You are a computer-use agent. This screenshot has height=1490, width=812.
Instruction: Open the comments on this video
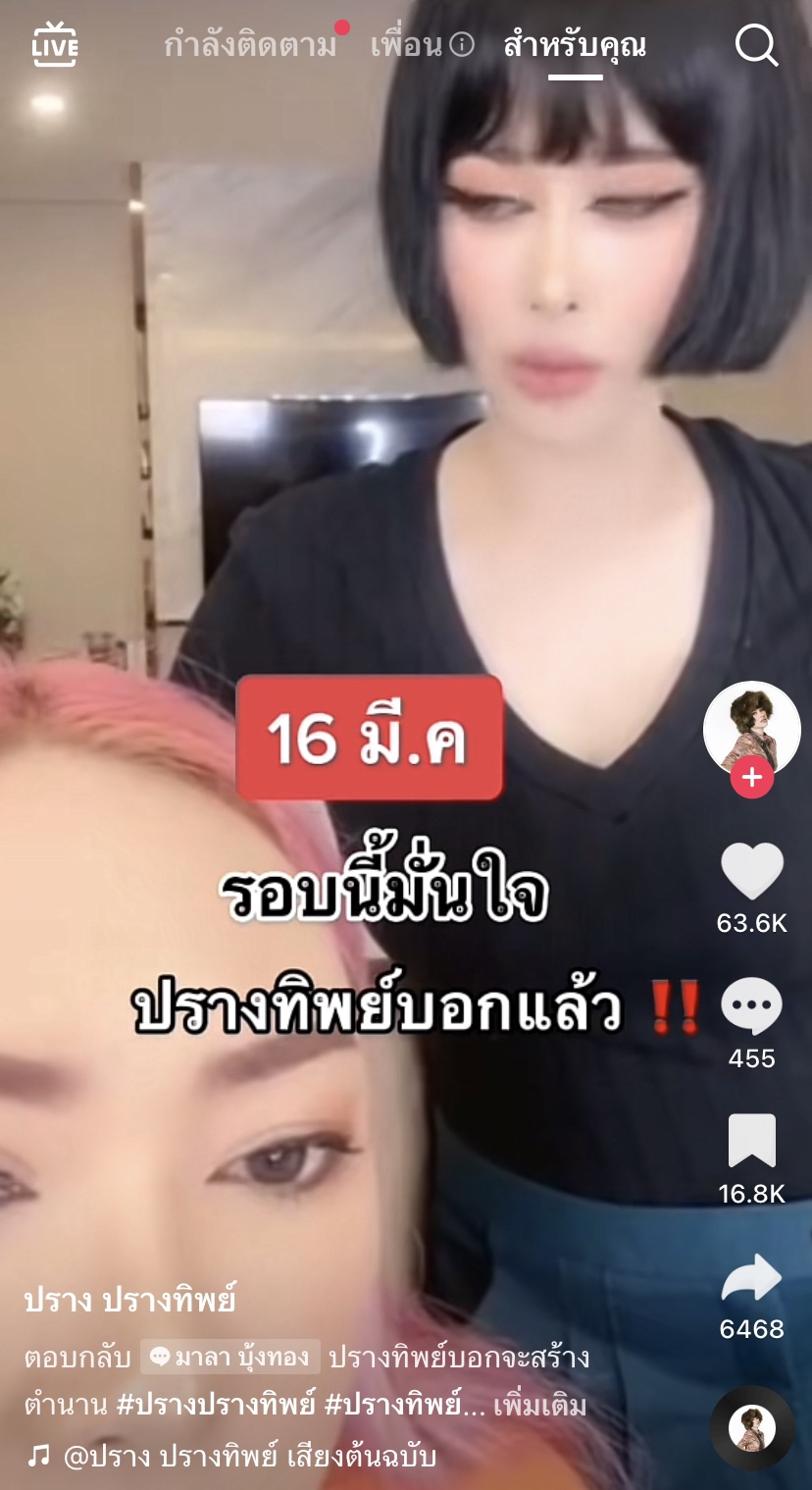pos(752,1006)
